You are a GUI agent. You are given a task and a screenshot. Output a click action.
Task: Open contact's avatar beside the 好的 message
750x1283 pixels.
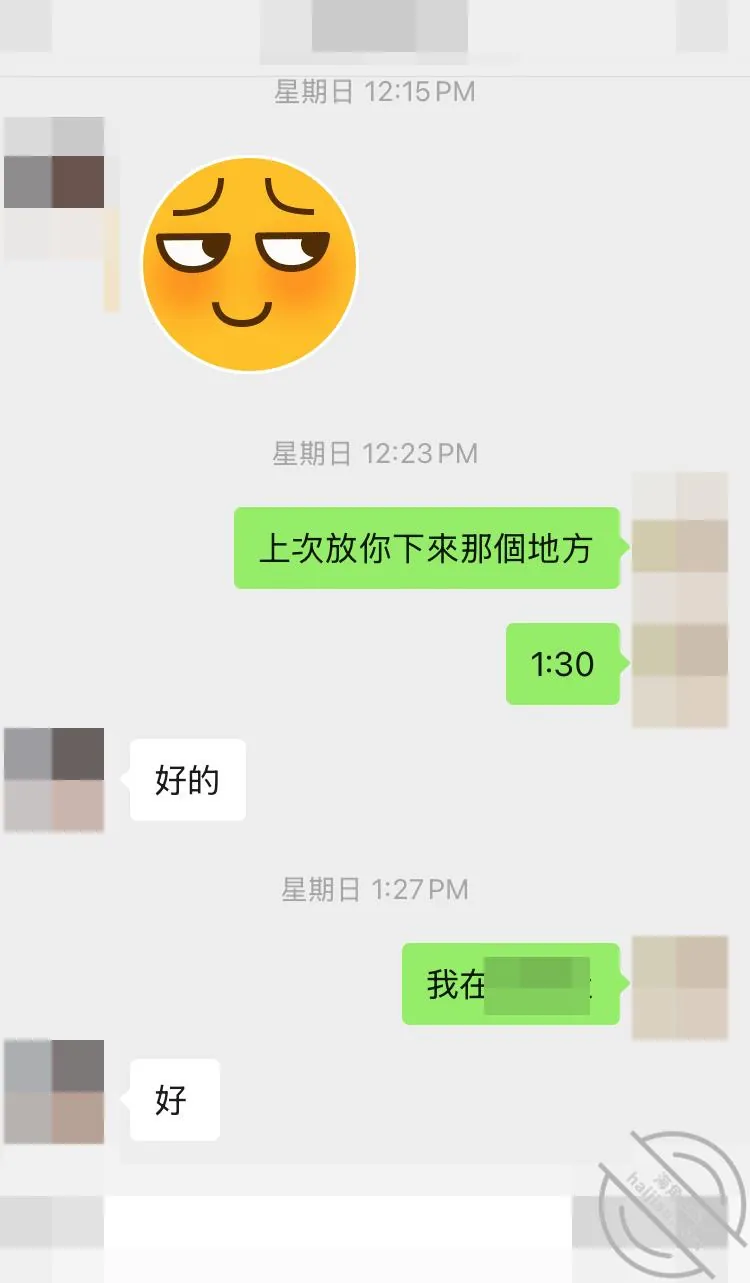point(54,780)
